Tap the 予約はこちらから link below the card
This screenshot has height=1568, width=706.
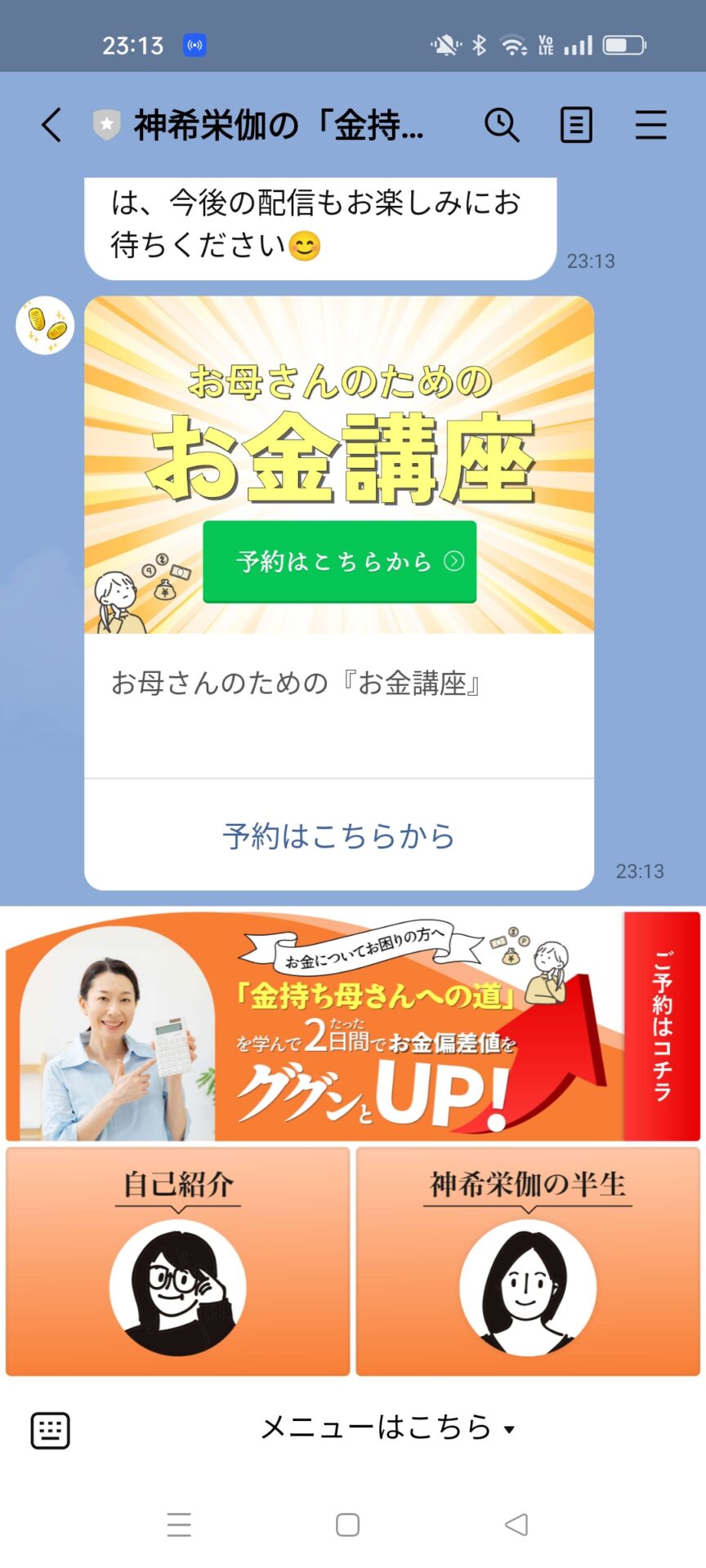pos(339,835)
